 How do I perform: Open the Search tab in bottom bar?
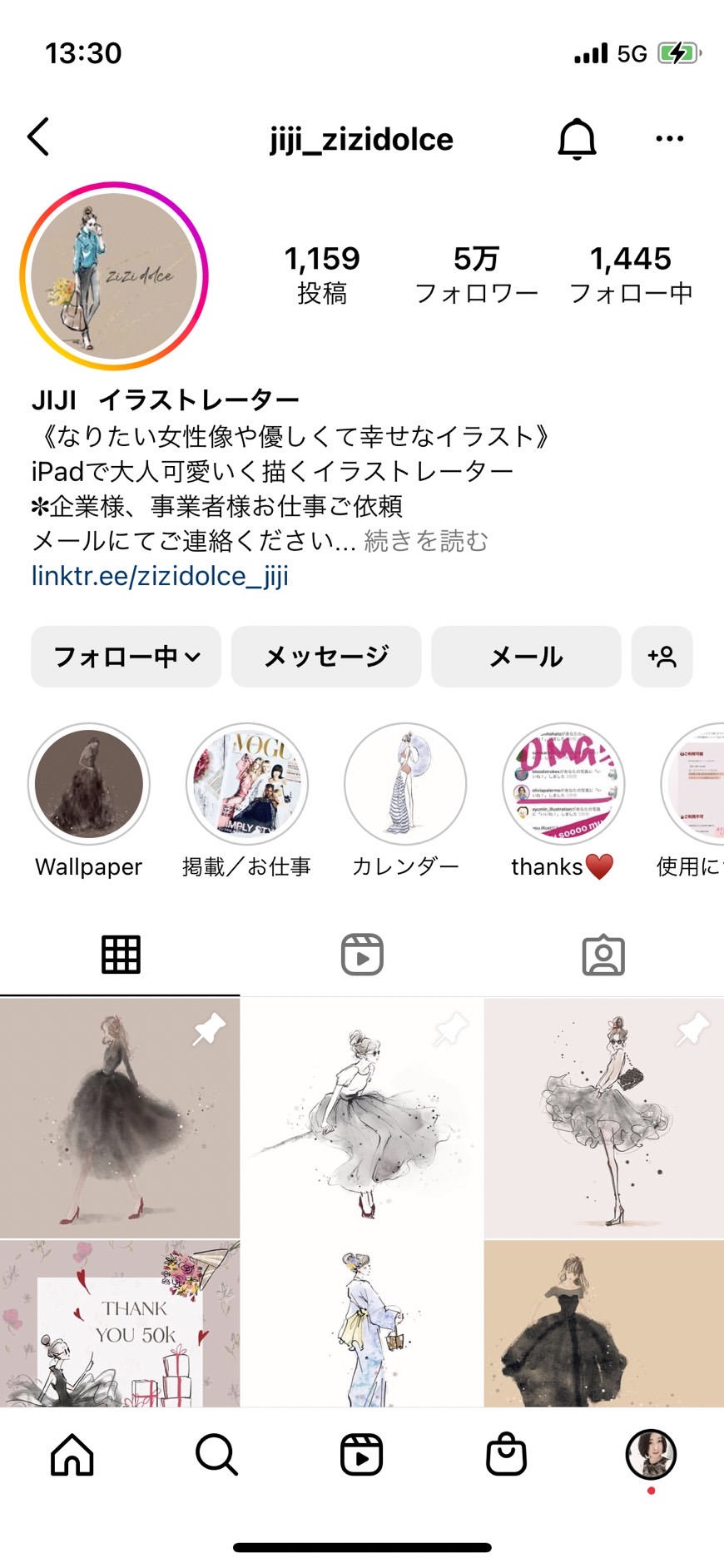217,1454
